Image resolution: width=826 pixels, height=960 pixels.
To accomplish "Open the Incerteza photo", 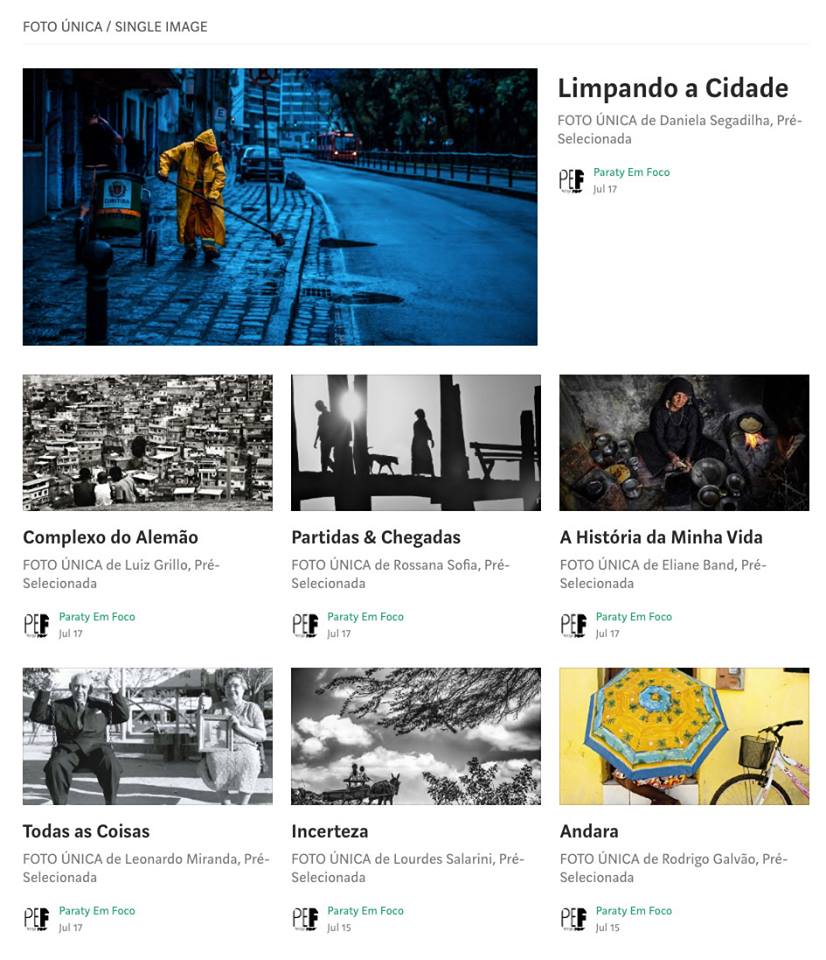I will coord(415,736).
